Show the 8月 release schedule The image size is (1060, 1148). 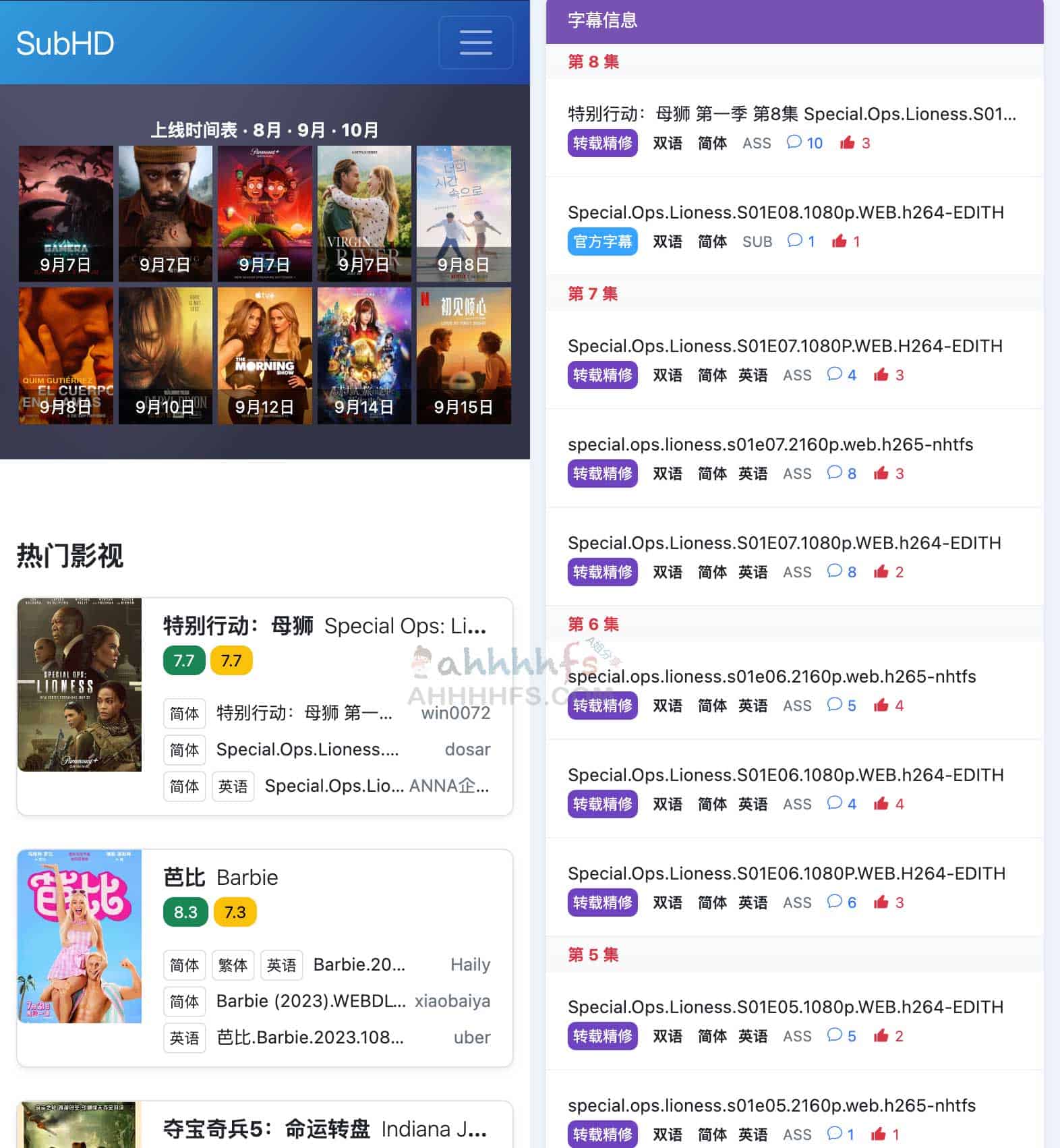[266, 130]
